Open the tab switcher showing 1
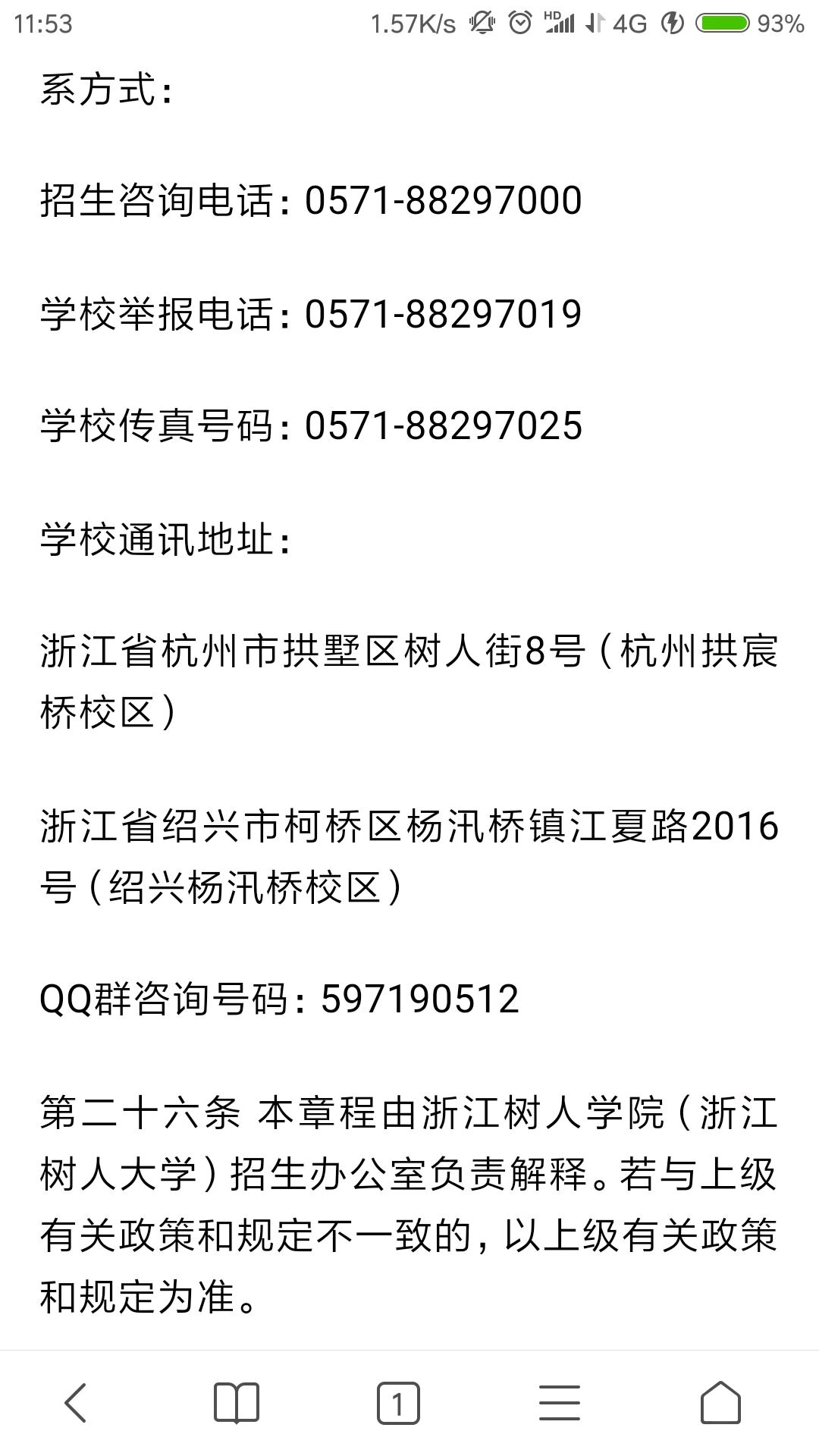This screenshot has height=1456, width=819. tap(398, 1403)
